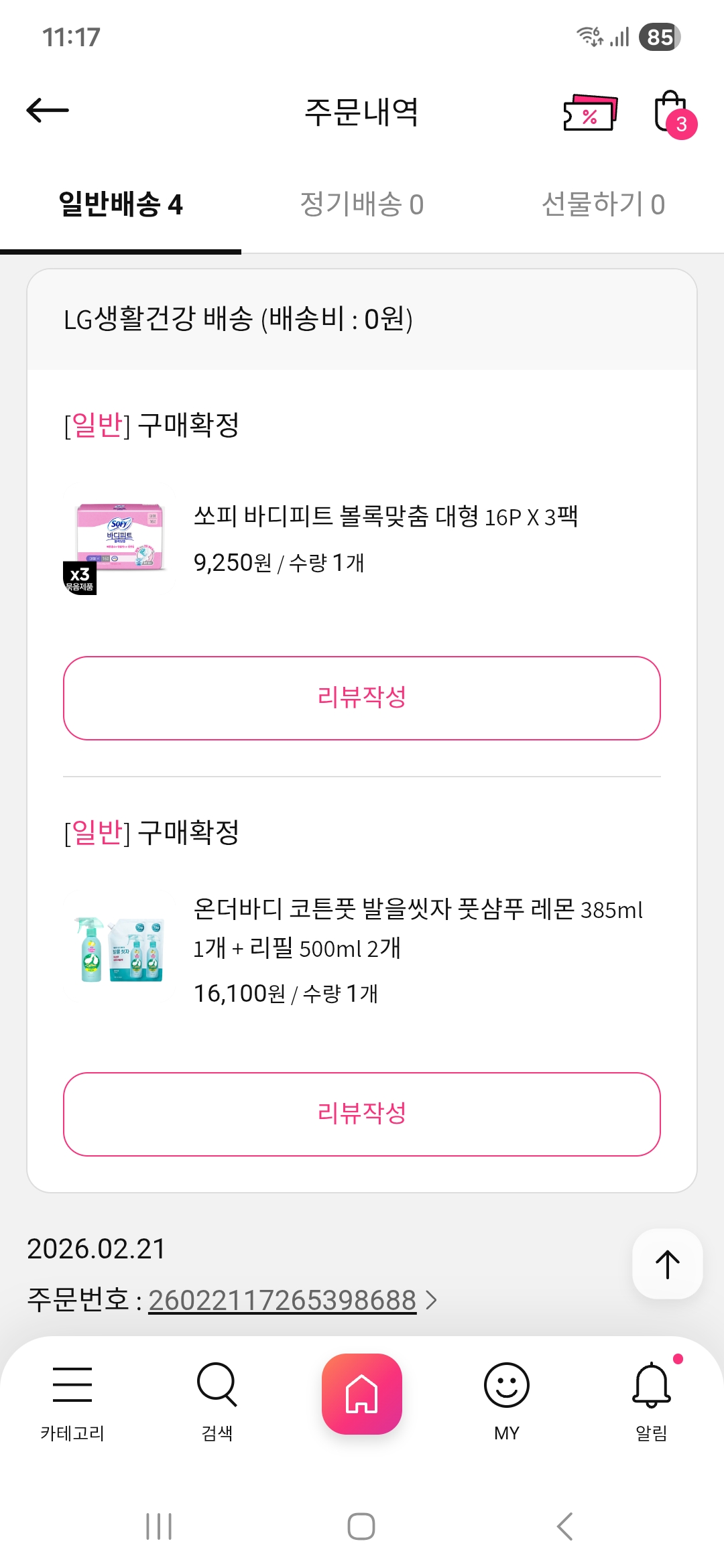This screenshot has height=1568, width=724.
Task: Go to the home screen button
Action: [362, 1394]
